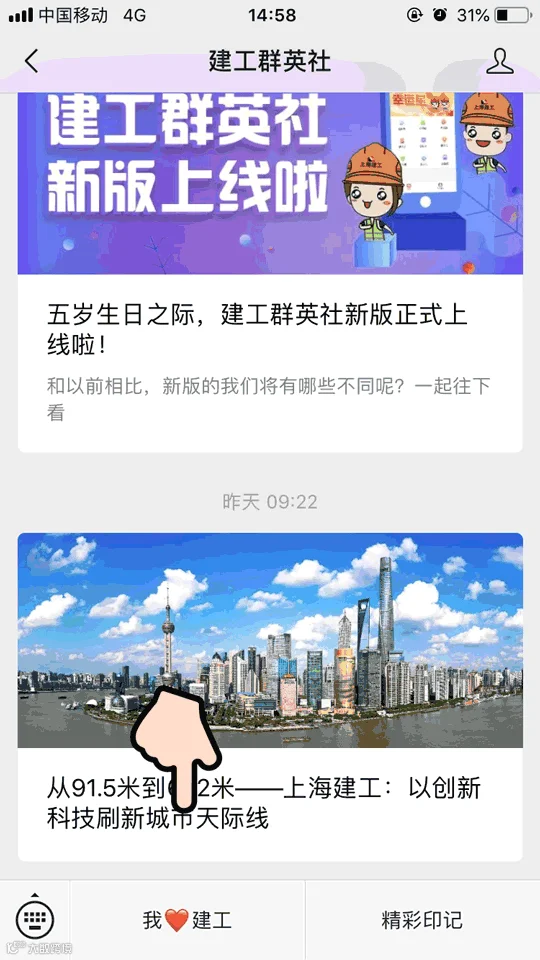Open the article 五岁生日之际，建工群英社新版正式上线啦
540x960 pixels.
pos(270,272)
